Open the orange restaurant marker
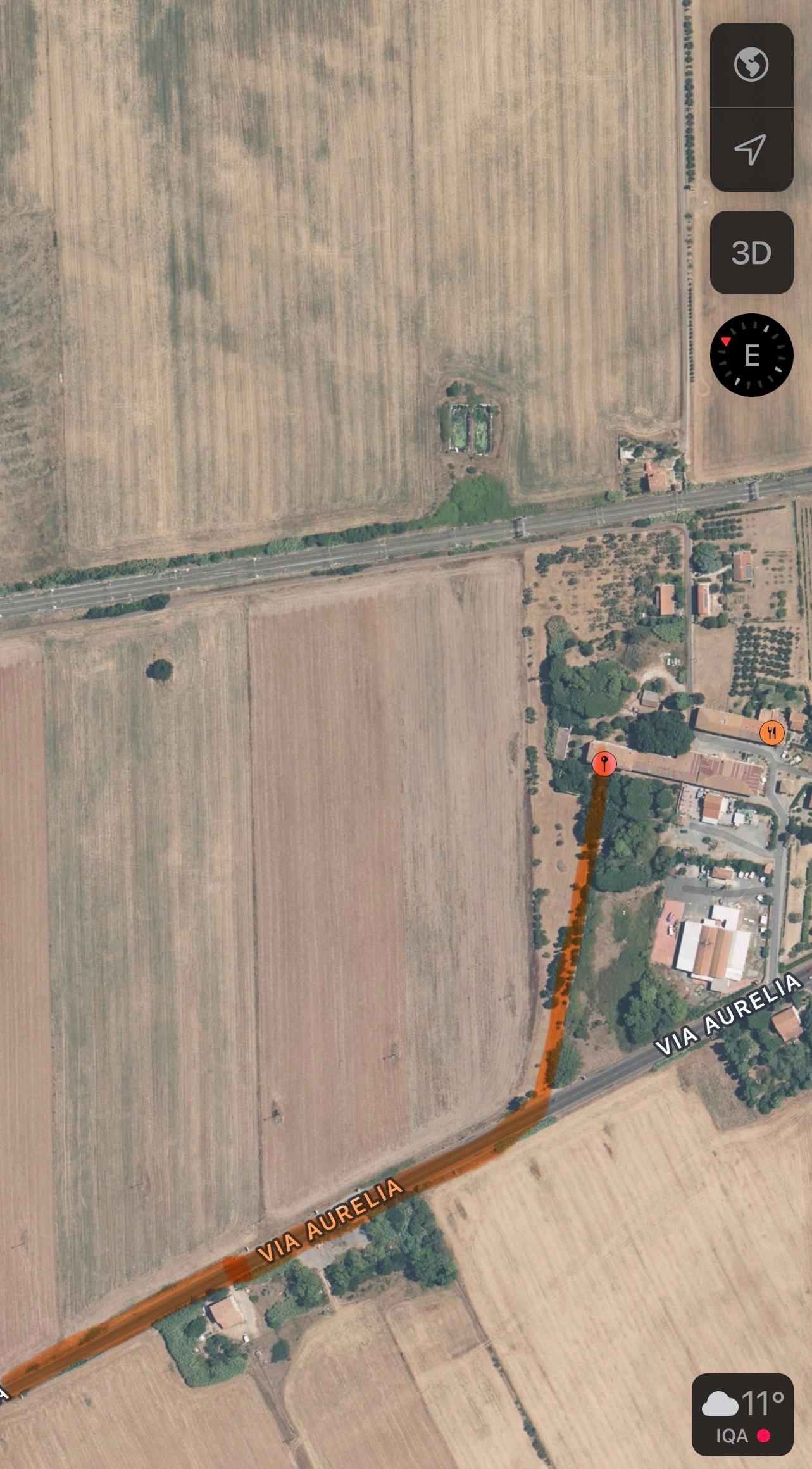This screenshot has height=1469, width=812. point(772,733)
